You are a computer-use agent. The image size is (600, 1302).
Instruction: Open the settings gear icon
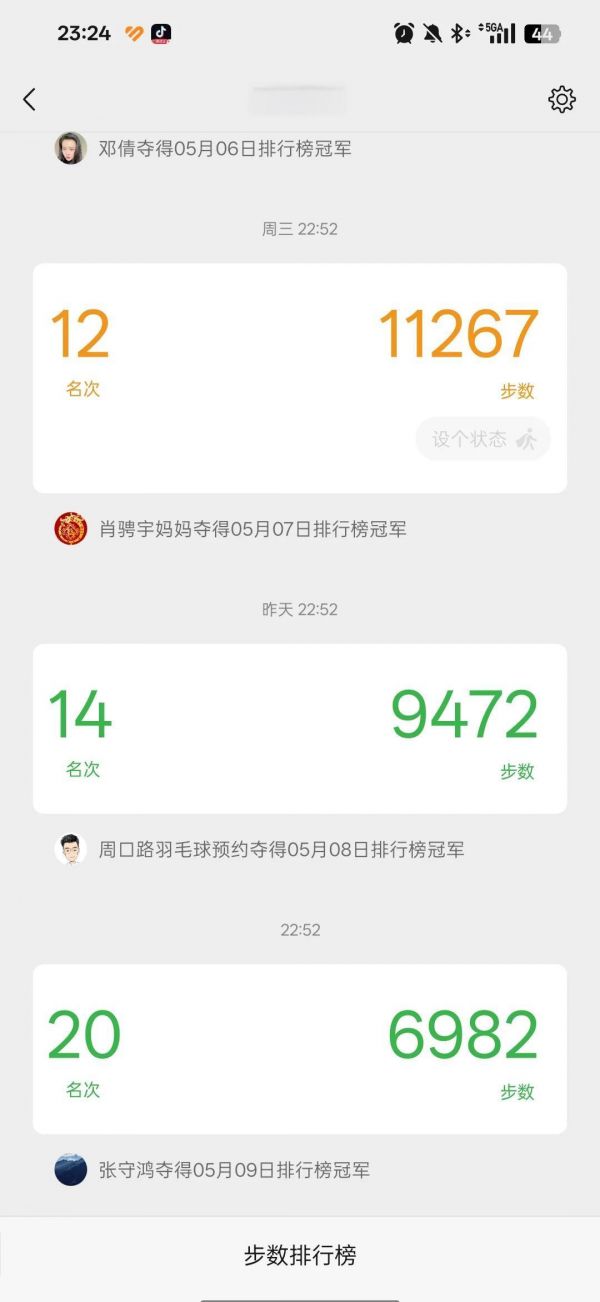[x=562, y=99]
